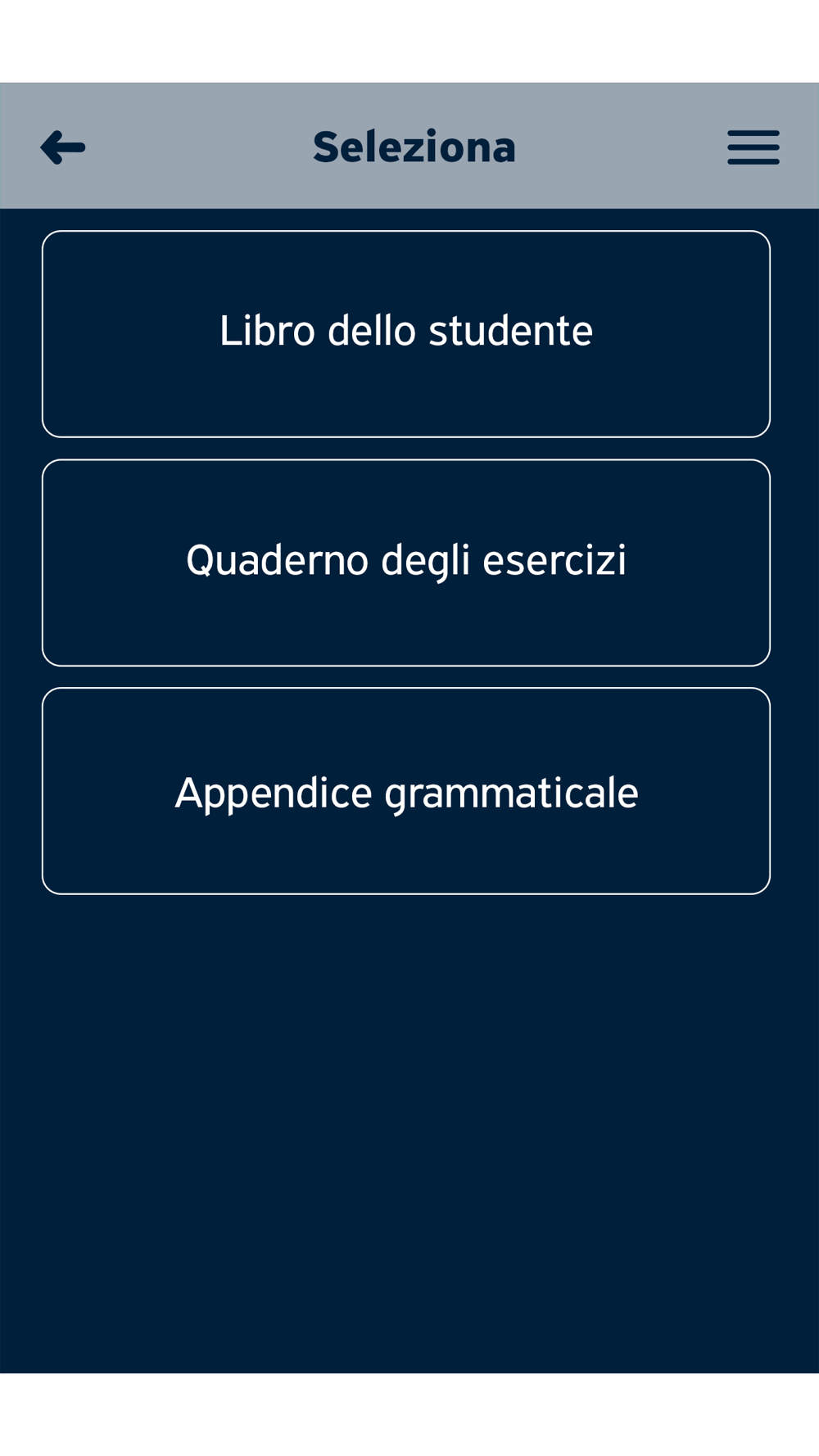Choose Appendice grammaticale
The image size is (819, 1456).
[406, 790]
